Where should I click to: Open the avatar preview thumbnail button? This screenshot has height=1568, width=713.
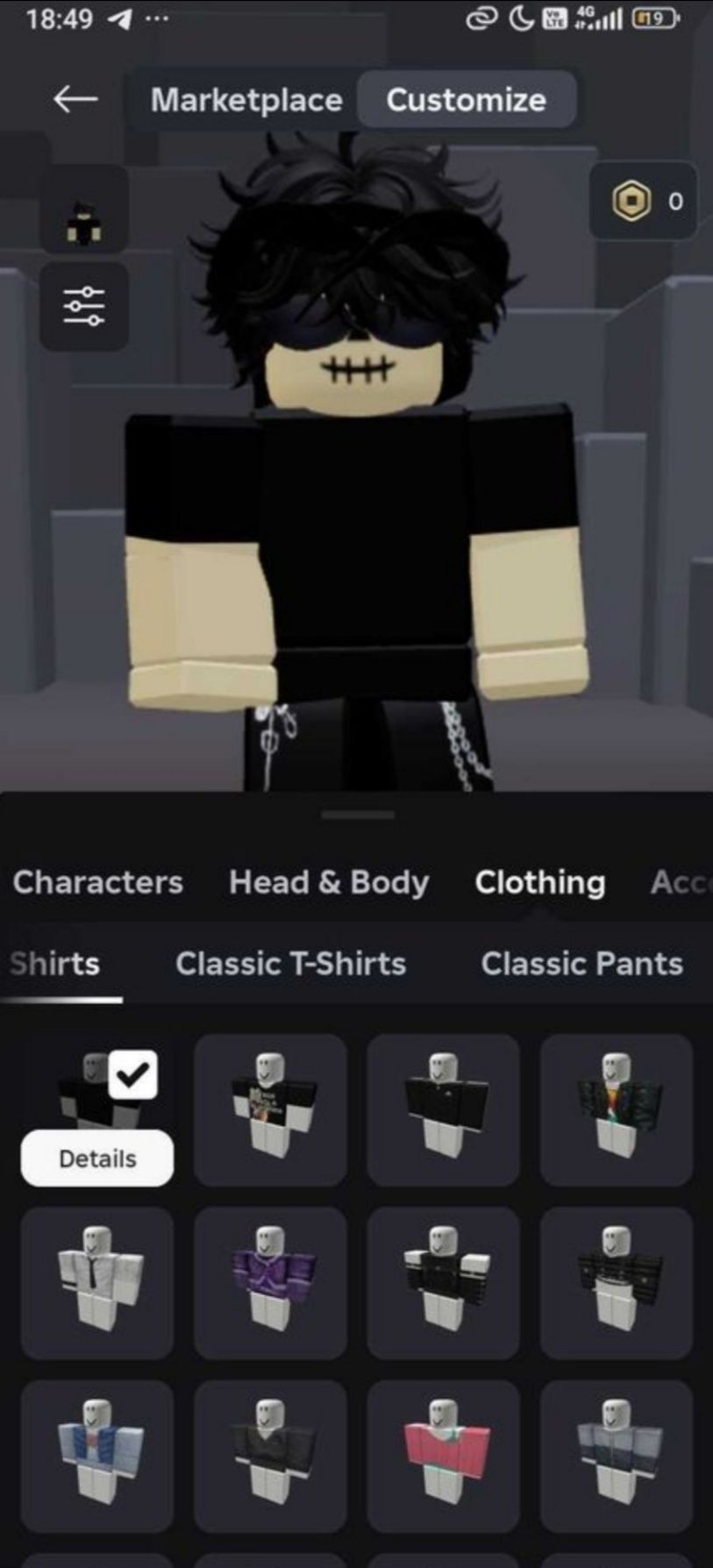[x=84, y=209]
